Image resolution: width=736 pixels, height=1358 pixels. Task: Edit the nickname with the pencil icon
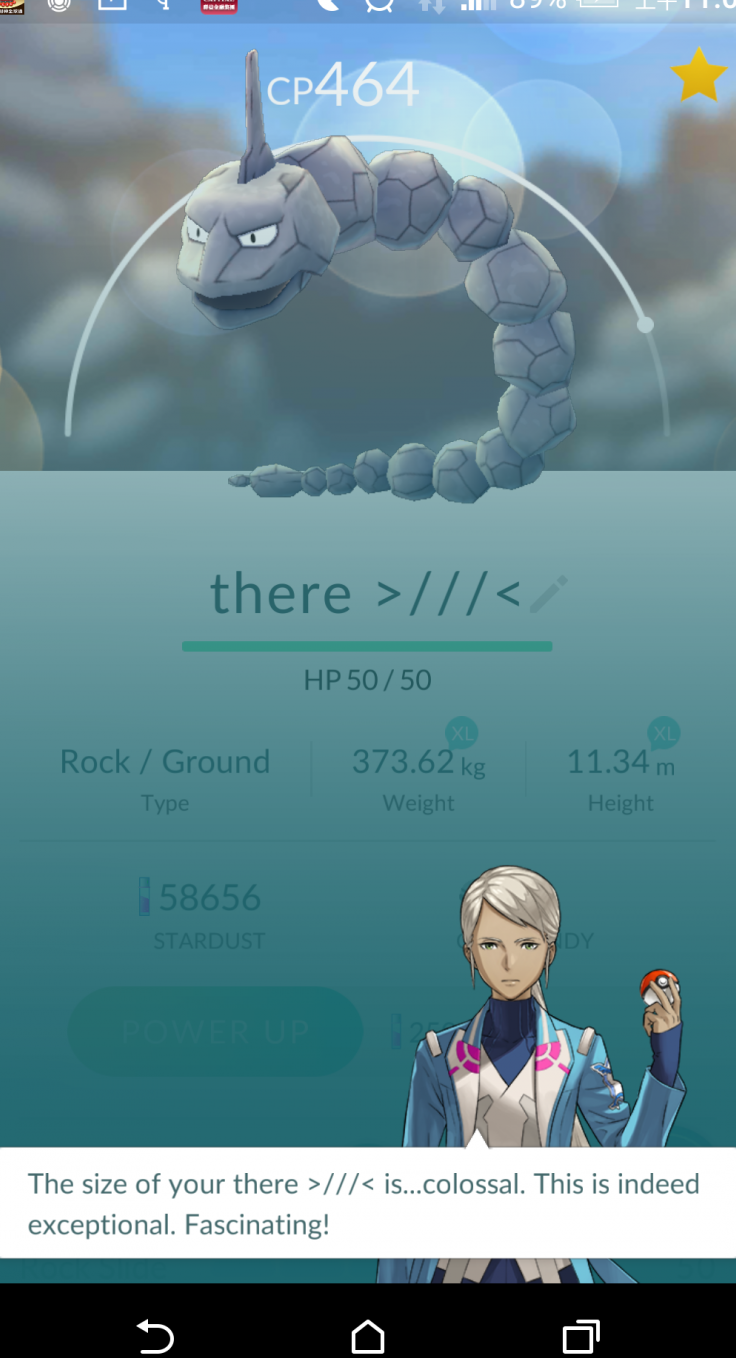coord(548,594)
